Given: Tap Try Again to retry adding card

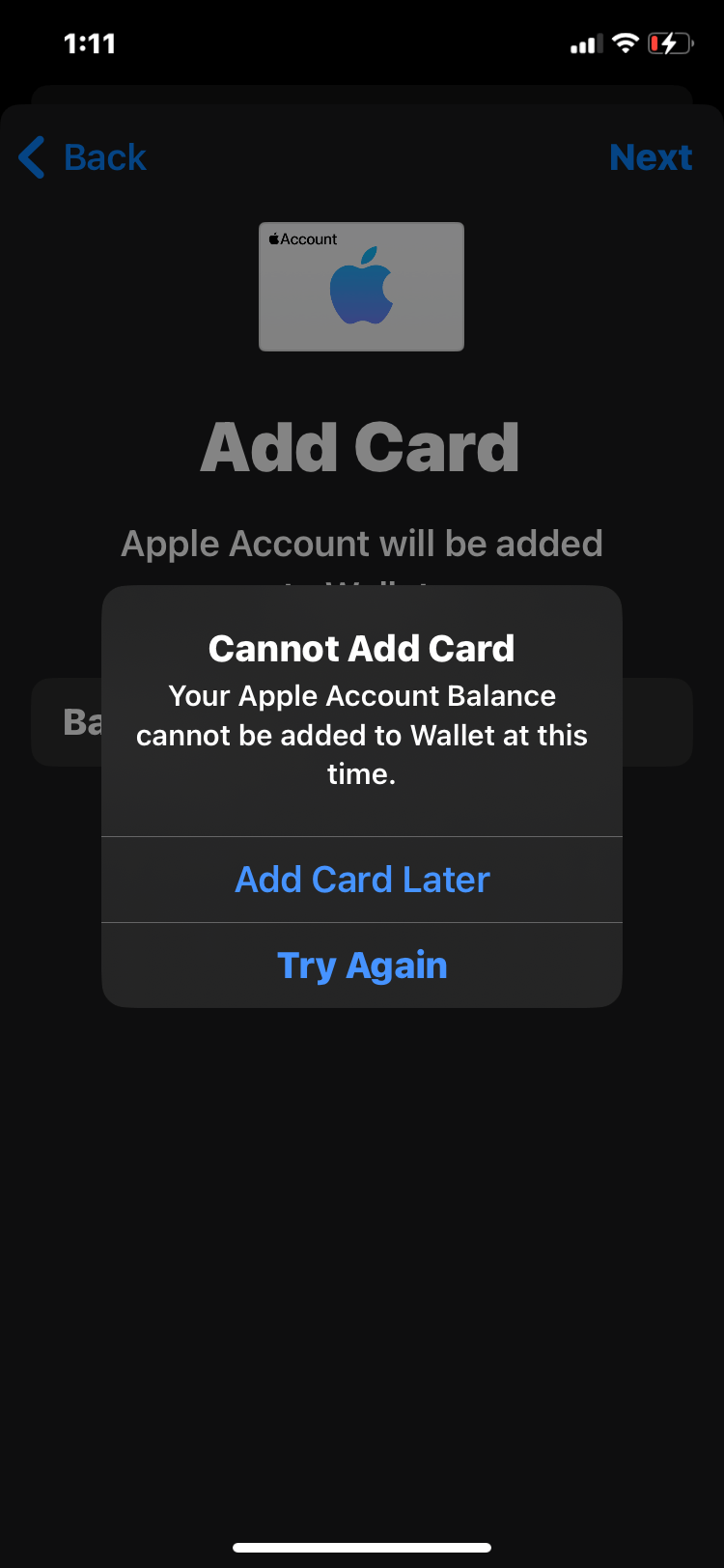Looking at the screenshot, I should point(362,965).
